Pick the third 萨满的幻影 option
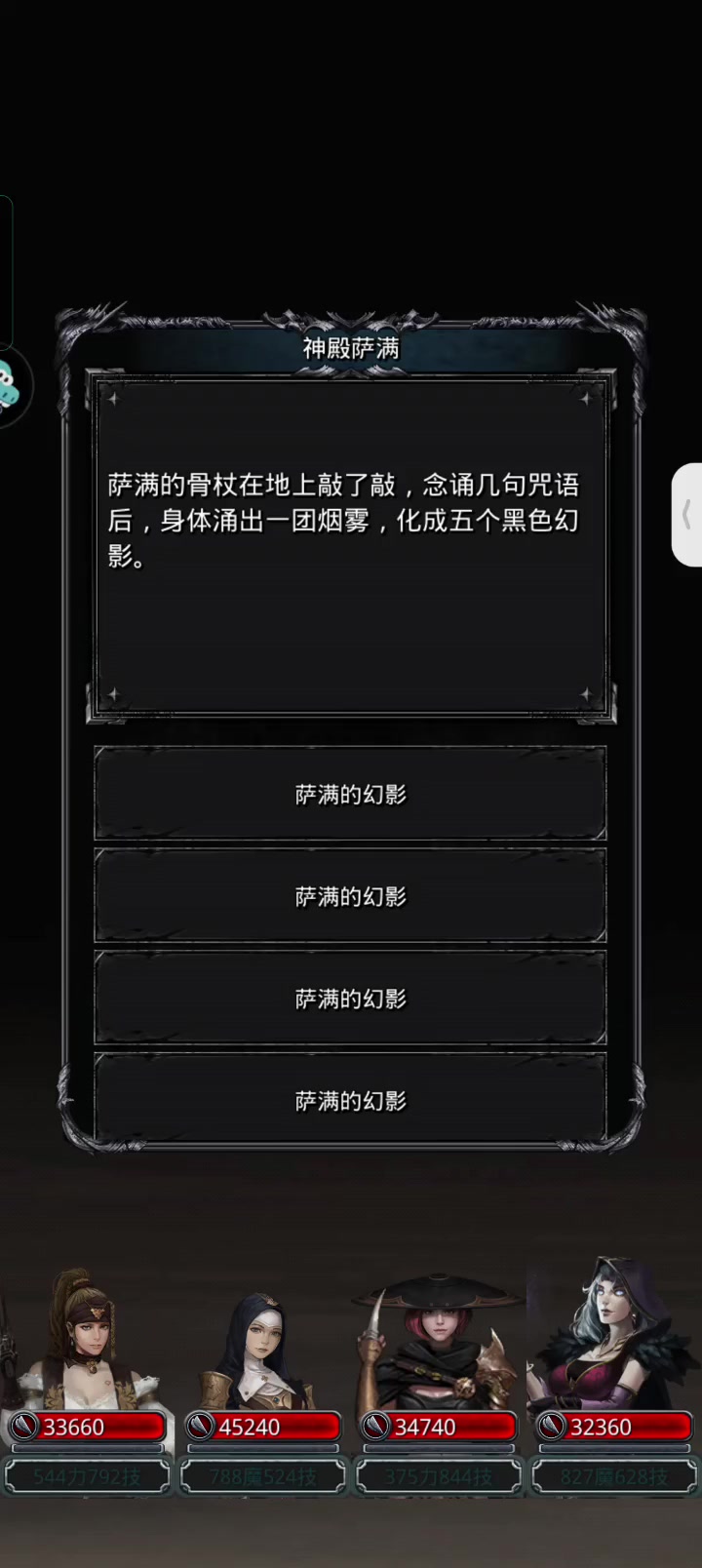Screen dimensions: 702x1568 350,998
